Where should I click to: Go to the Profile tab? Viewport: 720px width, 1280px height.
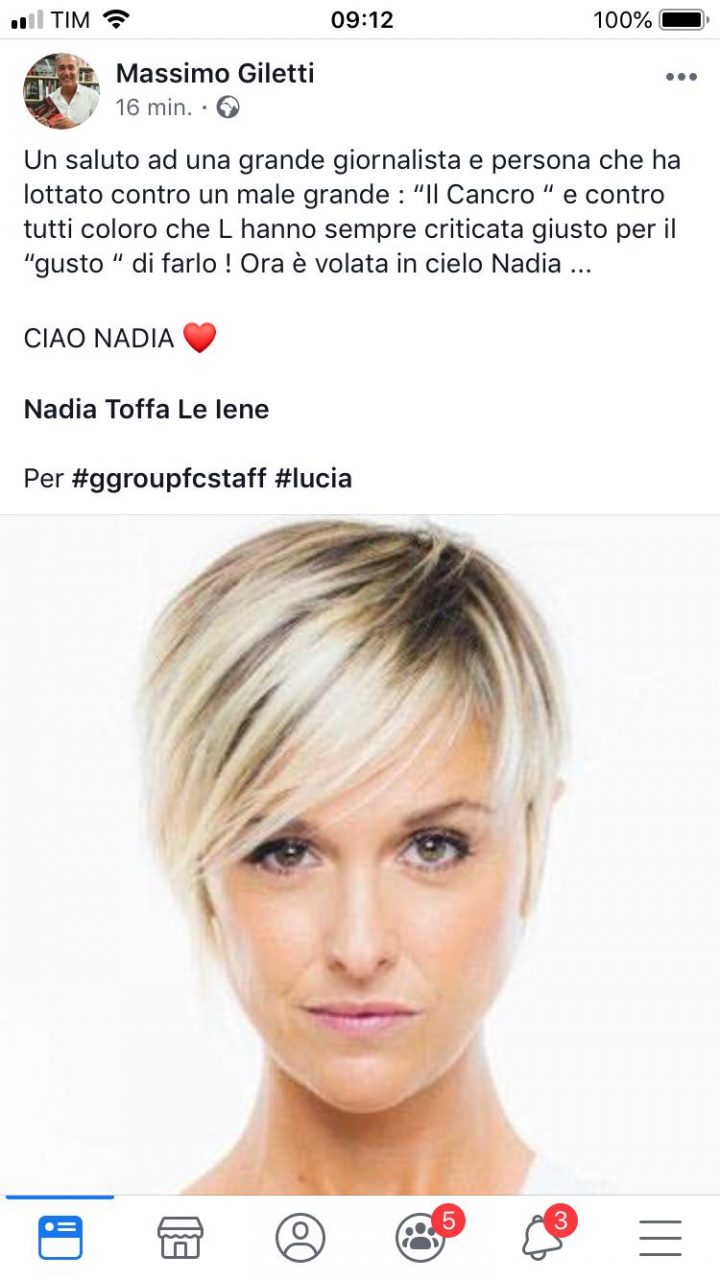300,1238
